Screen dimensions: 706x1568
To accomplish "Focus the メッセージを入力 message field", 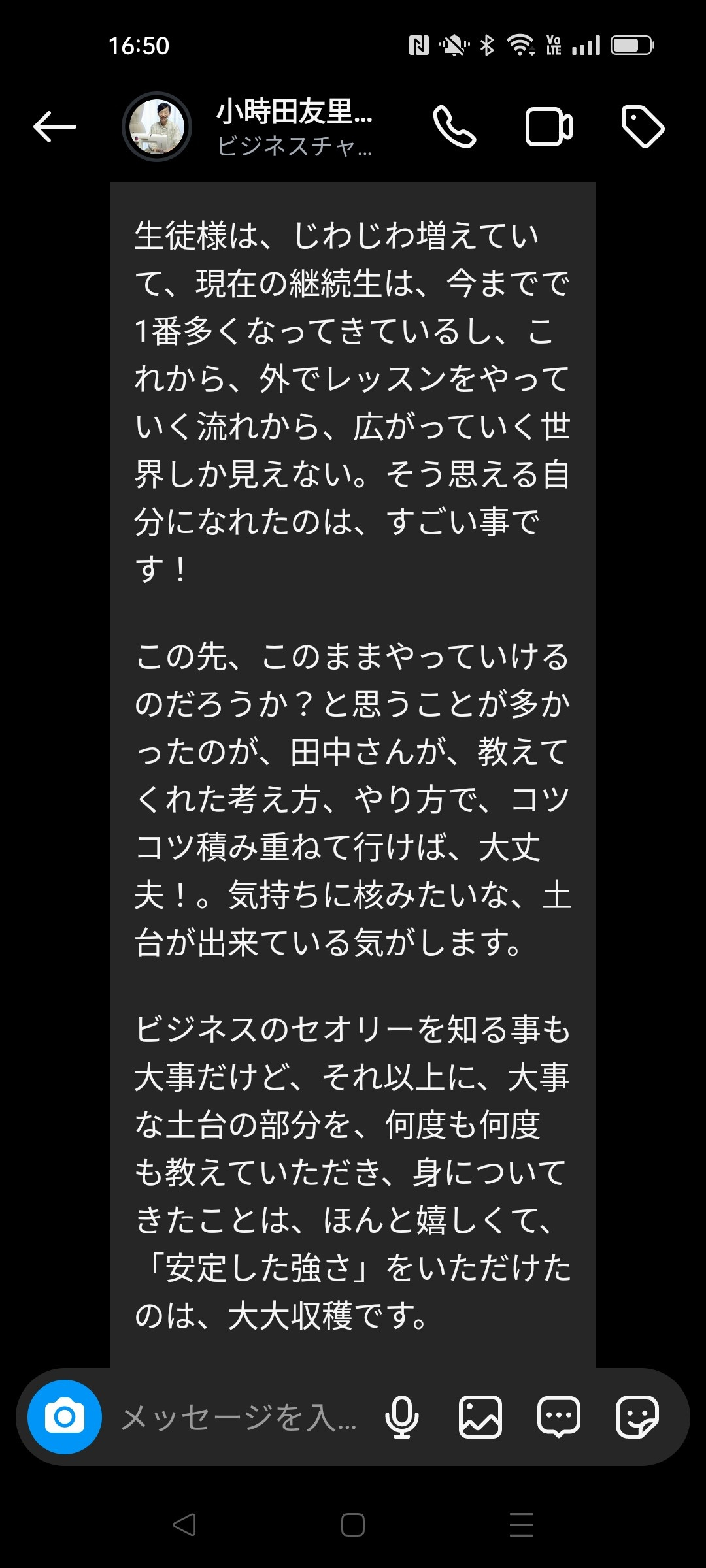I will point(239,1417).
